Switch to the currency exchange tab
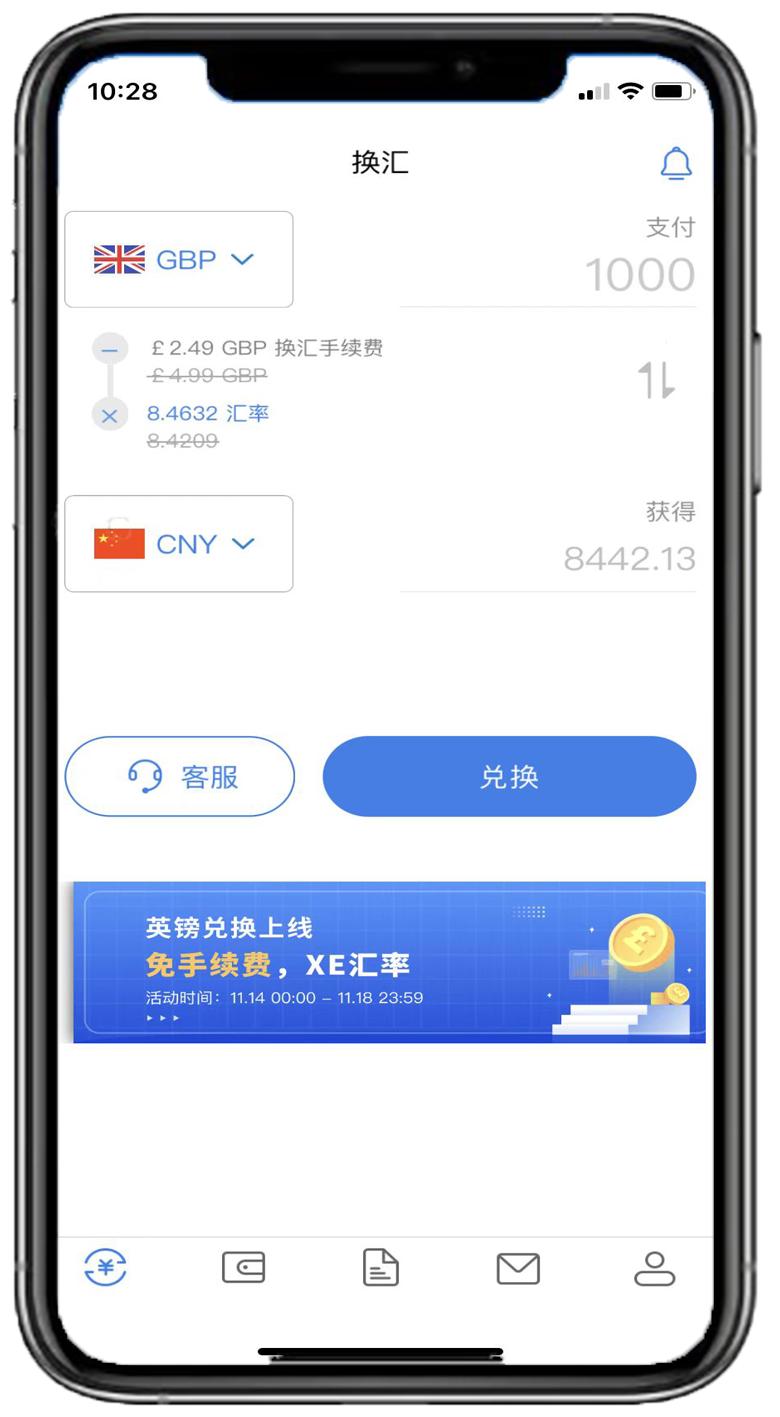Image resolution: width=780 pixels, height=1417 pixels. tap(106, 1269)
